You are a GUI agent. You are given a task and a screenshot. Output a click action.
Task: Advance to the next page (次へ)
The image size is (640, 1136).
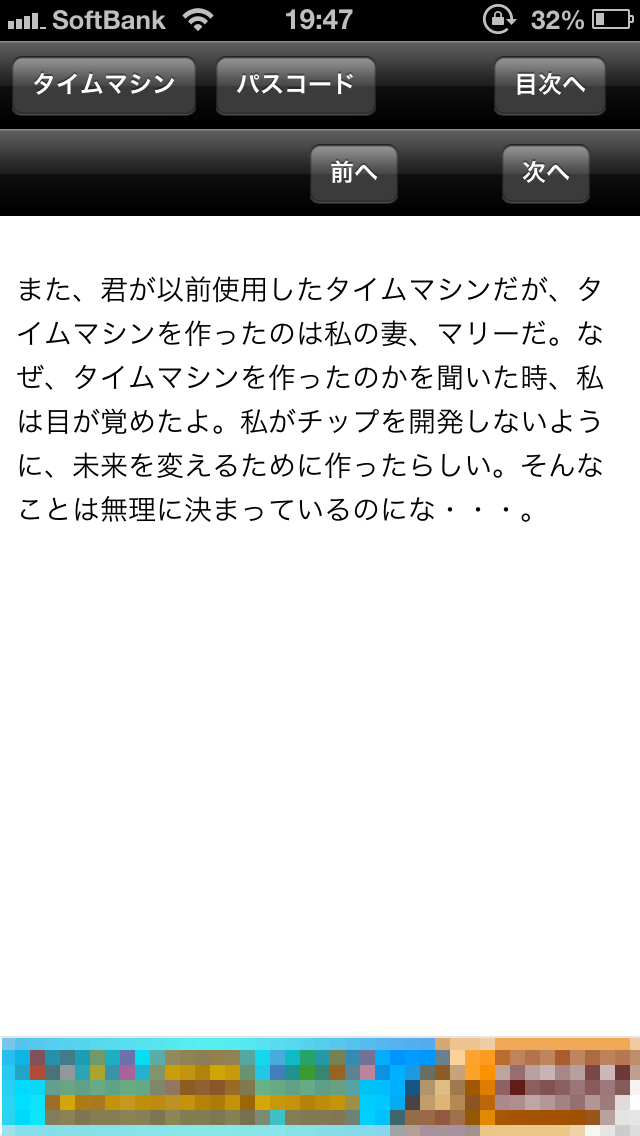tap(545, 173)
